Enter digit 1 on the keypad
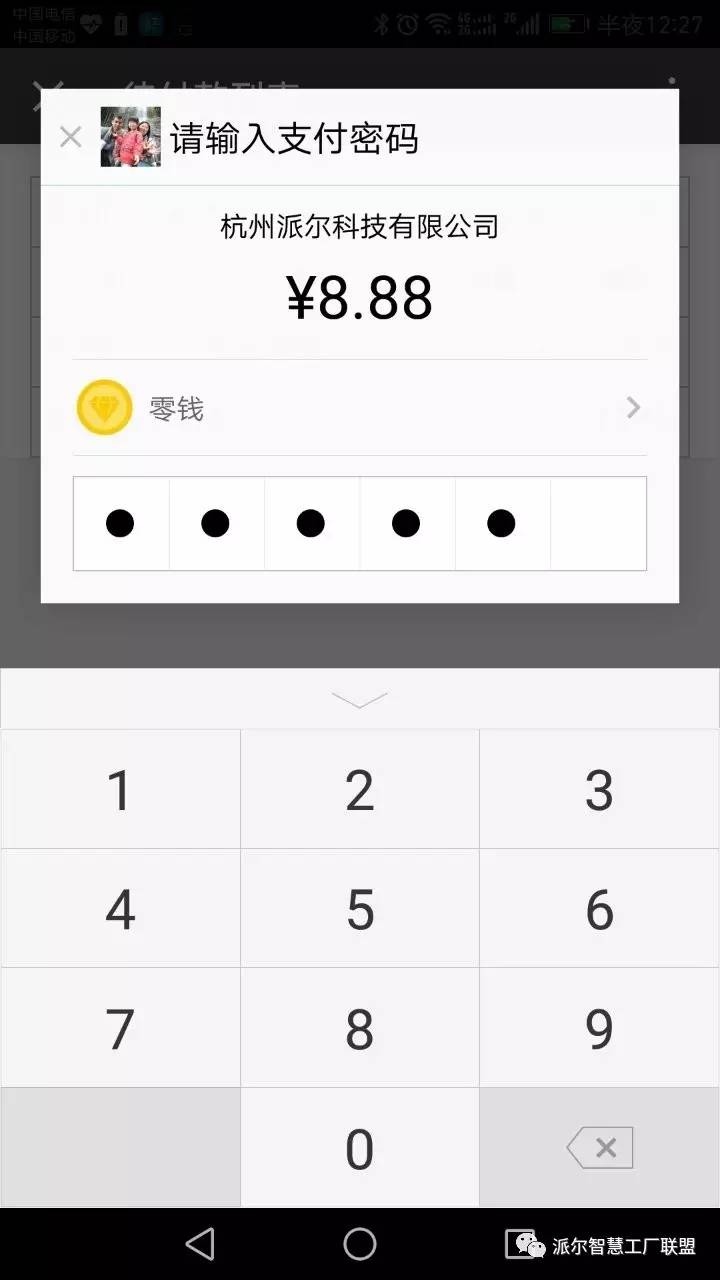The height and width of the screenshot is (1280, 720). pyautogui.click(x=120, y=790)
